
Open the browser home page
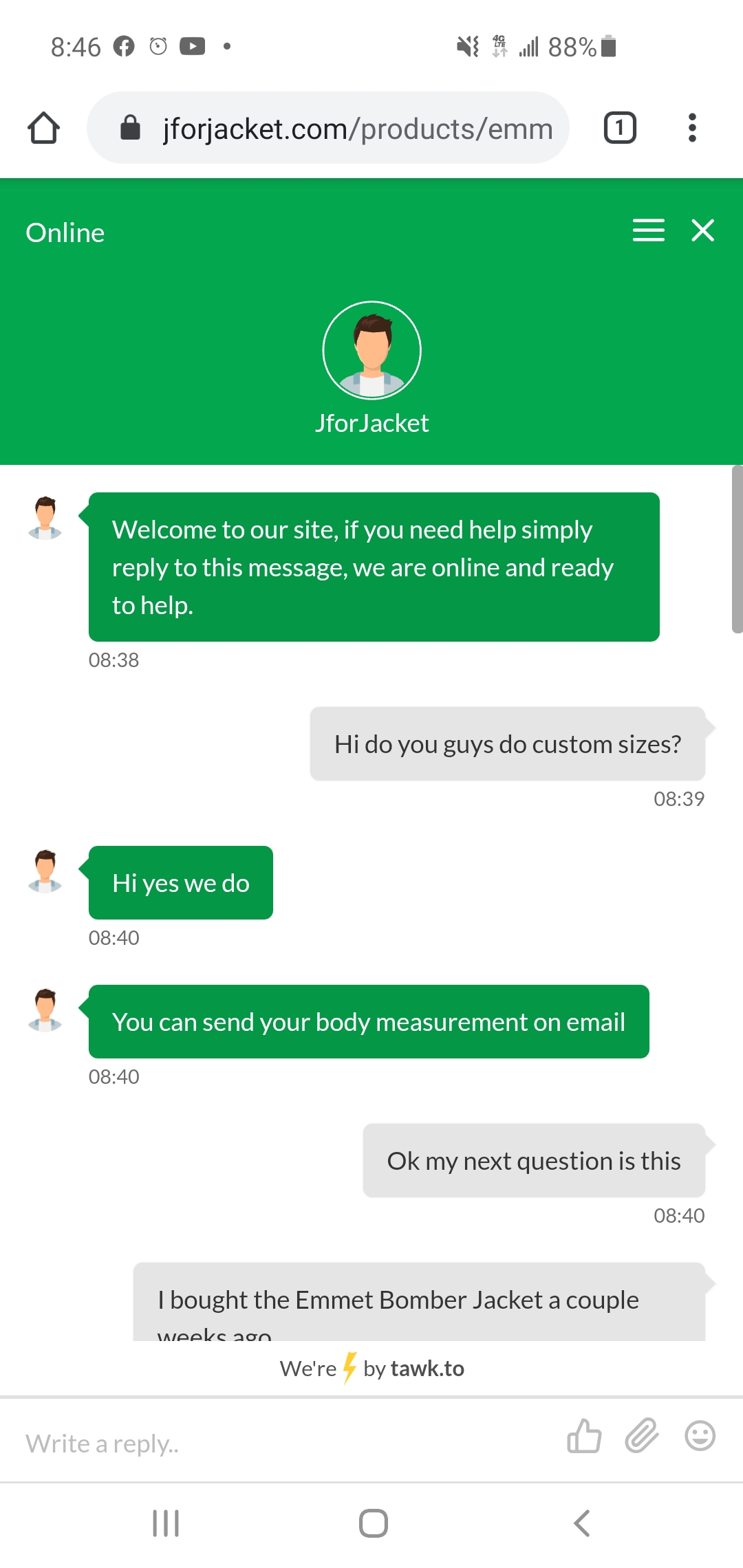tap(43, 128)
